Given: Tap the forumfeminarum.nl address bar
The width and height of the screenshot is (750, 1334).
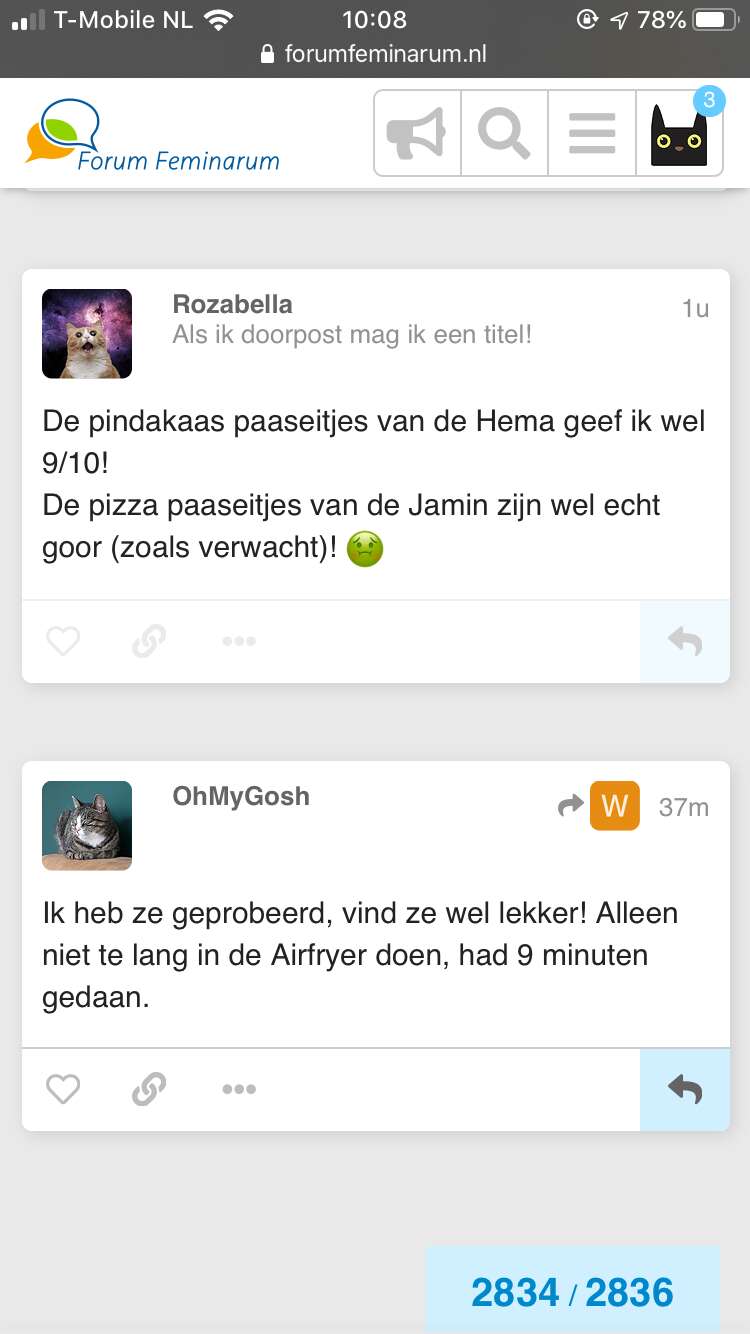Looking at the screenshot, I should coord(374,54).
